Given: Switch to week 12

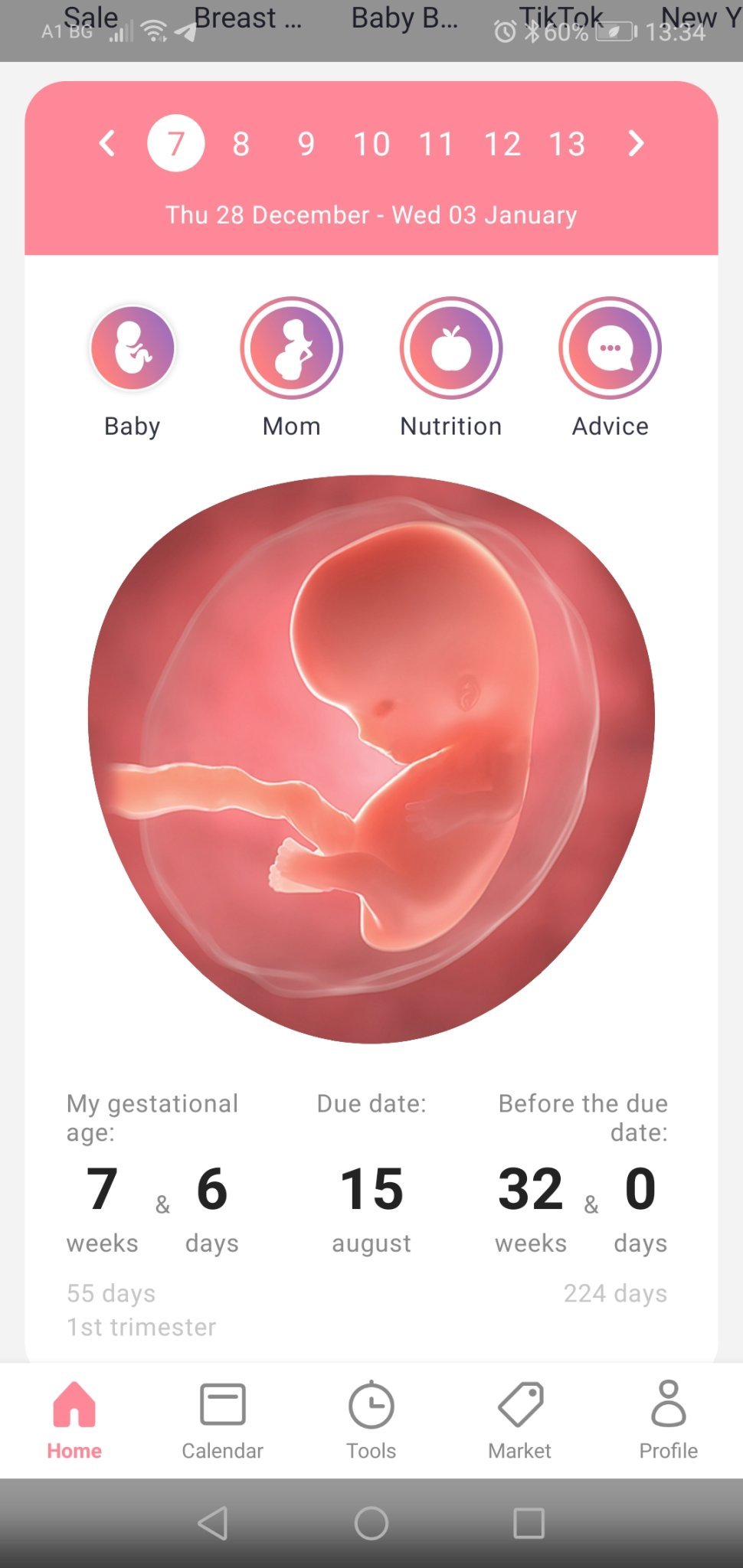Looking at the screenshot, I should tap(502, 144).
